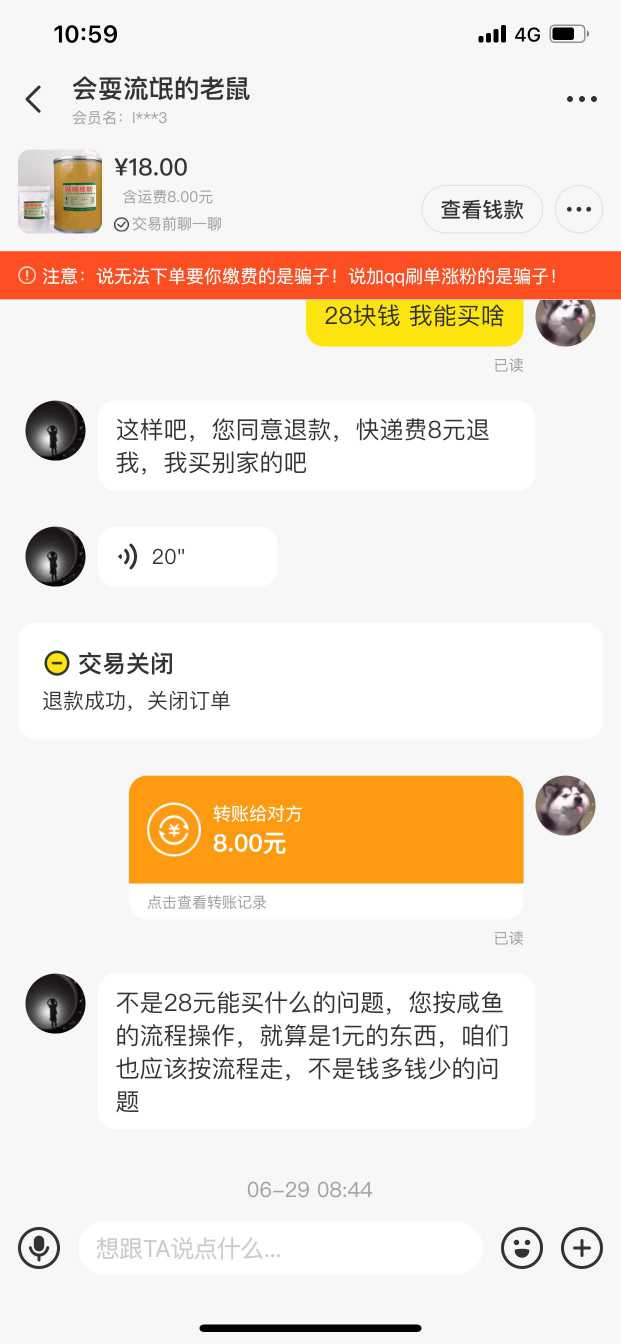
Task: View the 8.00元 transfer card
Action: [326, 830]
